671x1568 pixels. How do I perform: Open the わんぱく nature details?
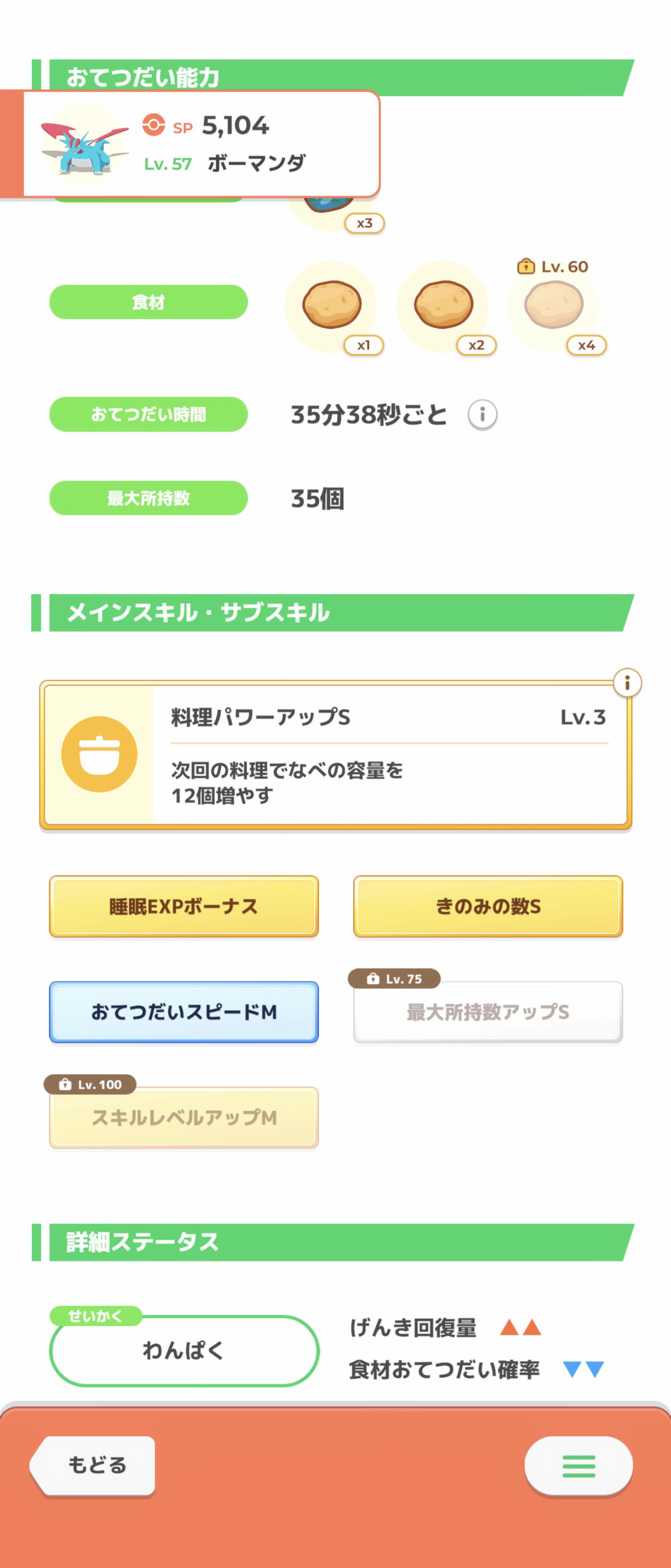(184, 1351)
